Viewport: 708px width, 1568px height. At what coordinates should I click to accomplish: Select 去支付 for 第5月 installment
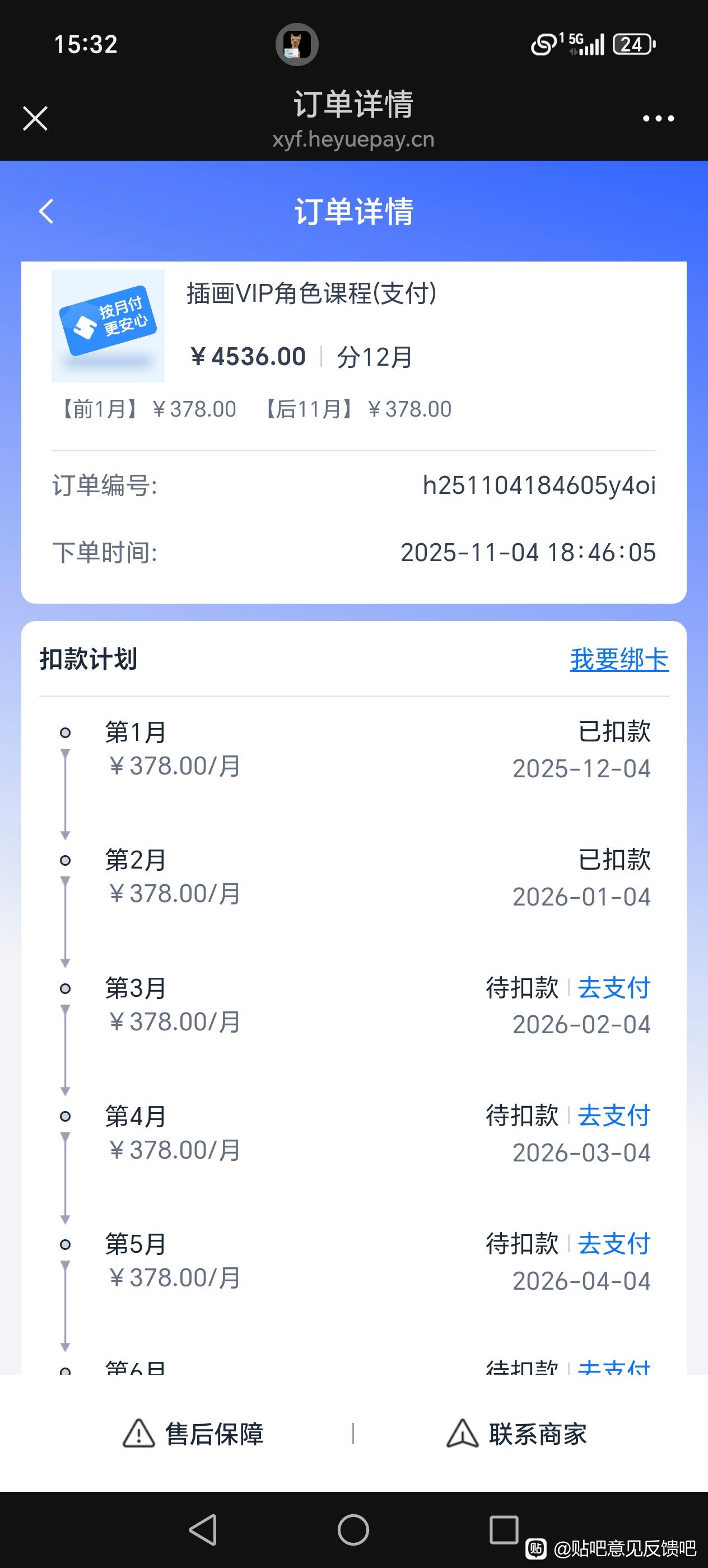click(614, 1244)
